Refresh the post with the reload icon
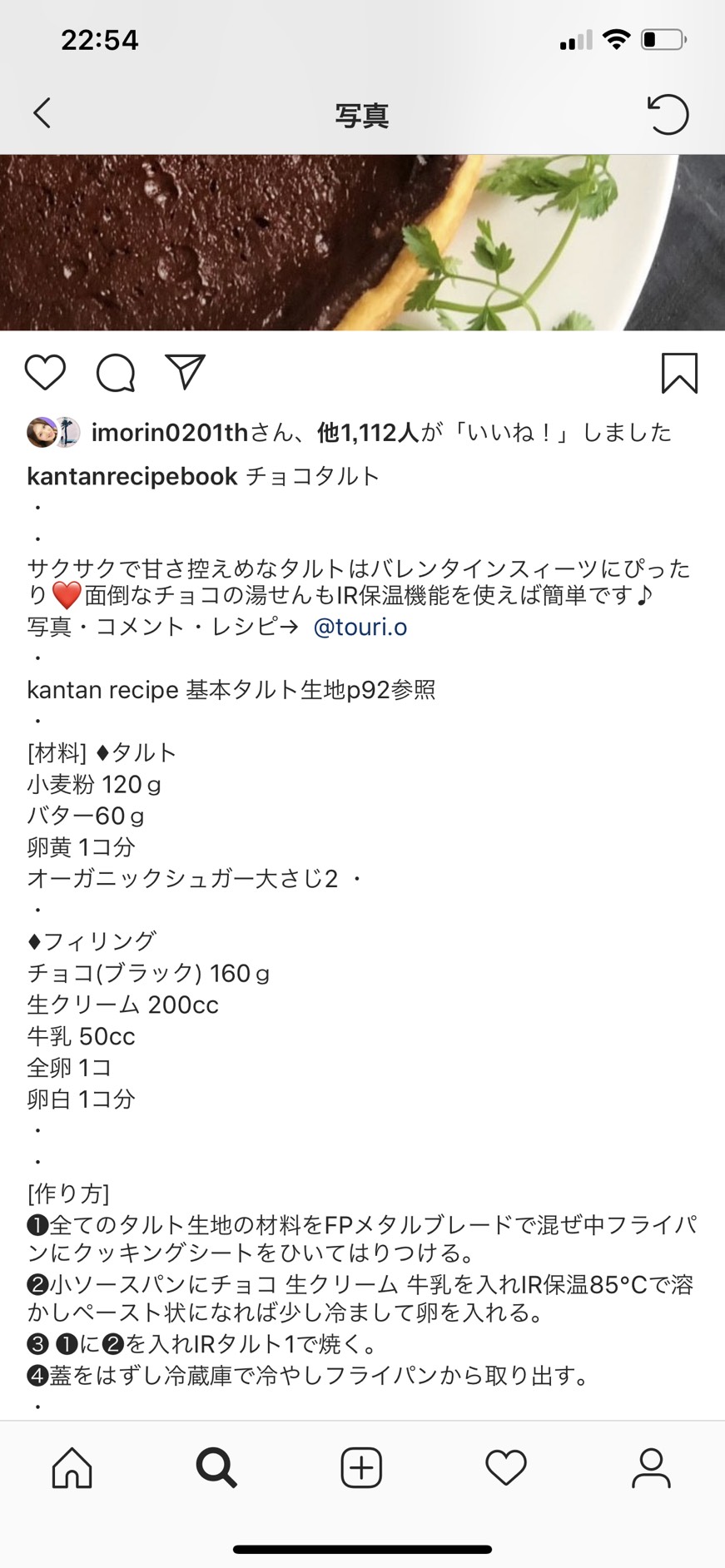 [x=668, y=114]
